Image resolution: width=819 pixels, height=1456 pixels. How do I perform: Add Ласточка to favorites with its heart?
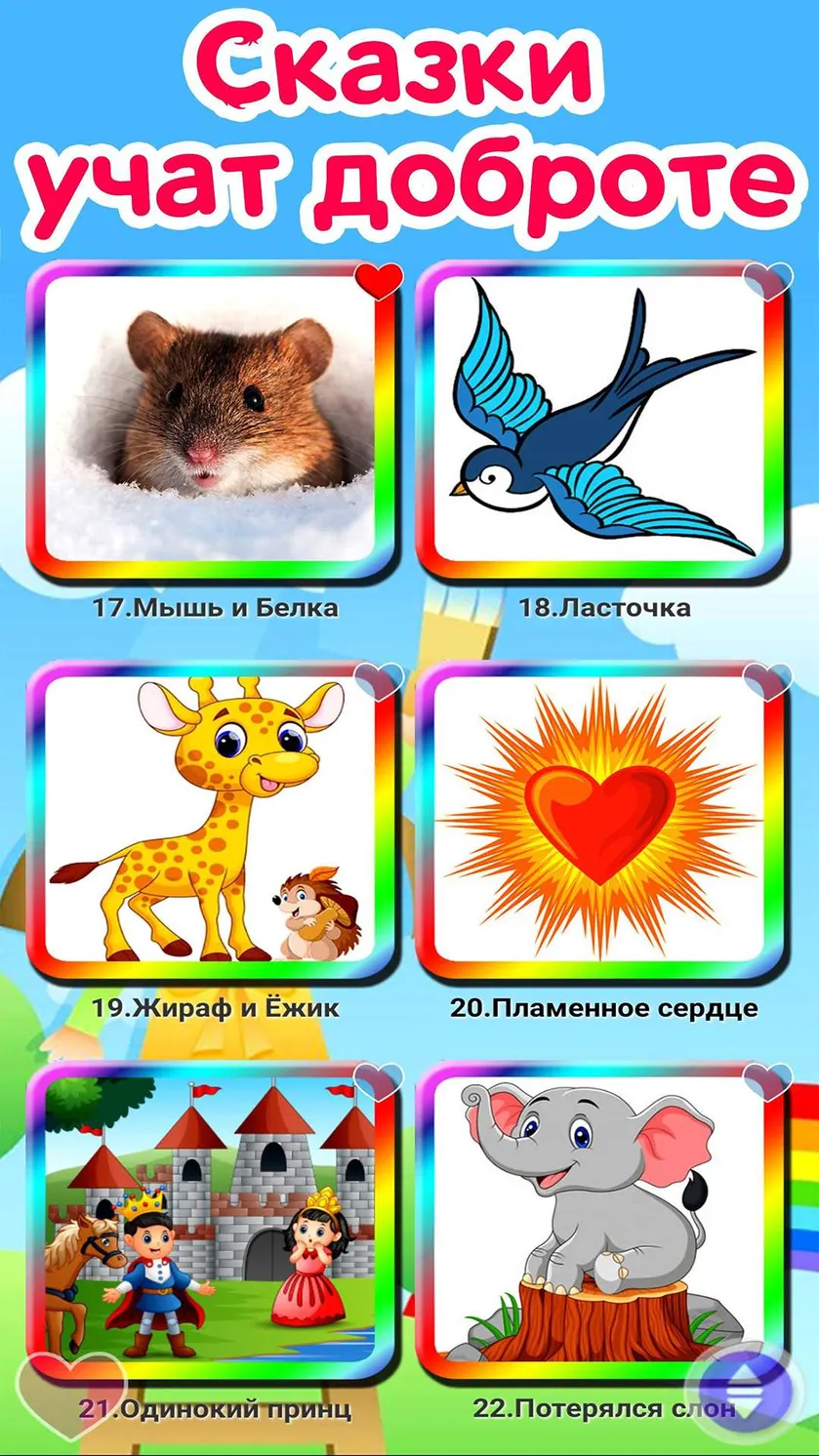(768, 280)
